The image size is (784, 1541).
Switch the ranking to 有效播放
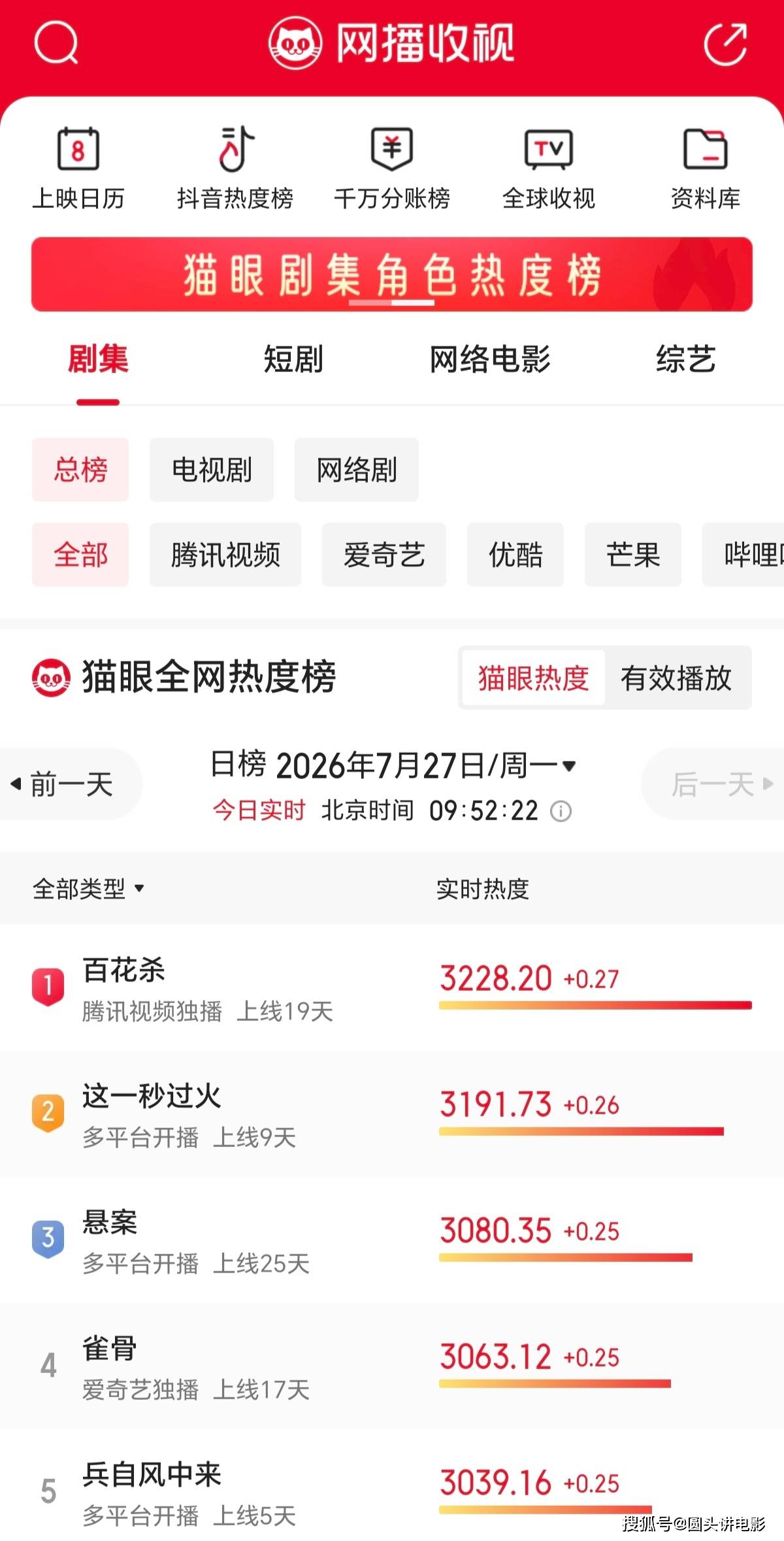(676, 678)
